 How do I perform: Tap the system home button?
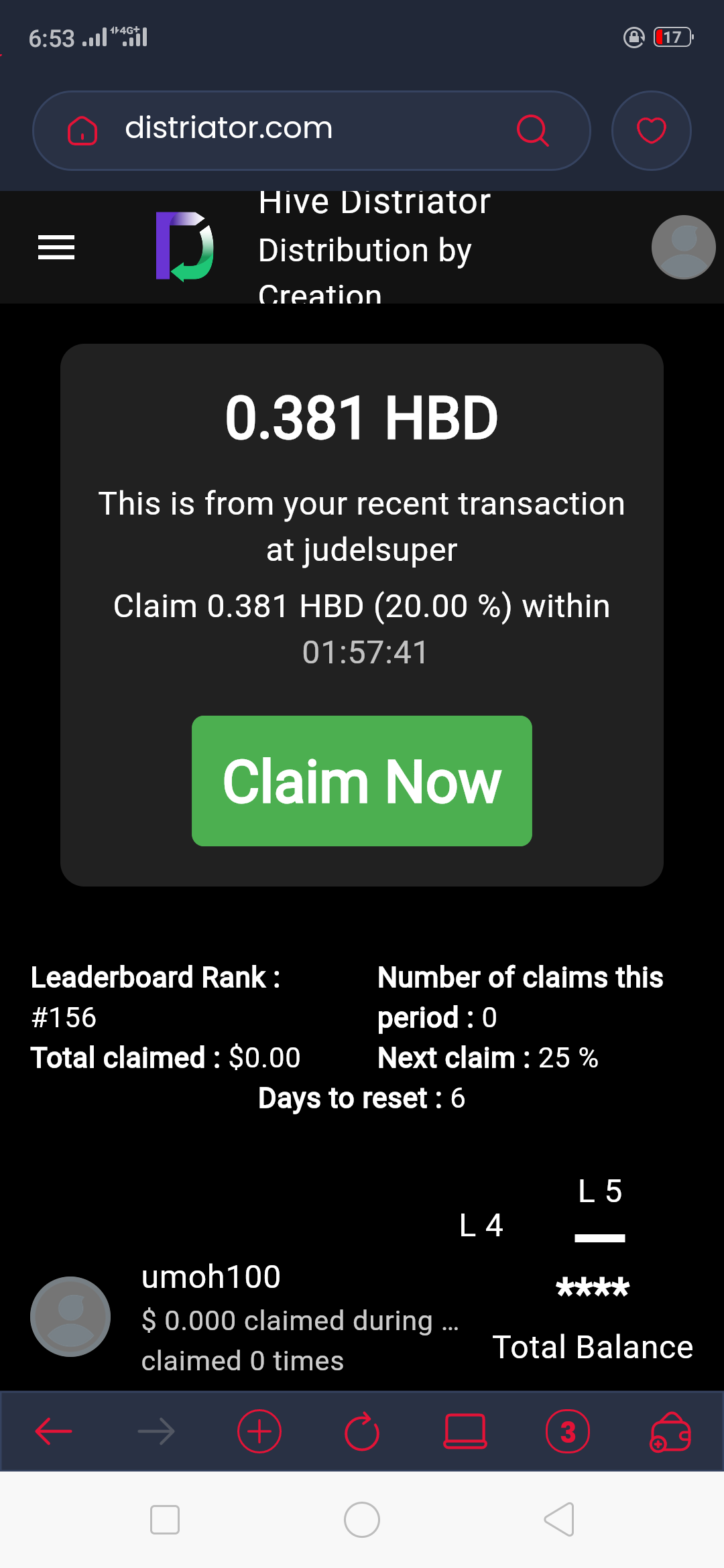362,1519
